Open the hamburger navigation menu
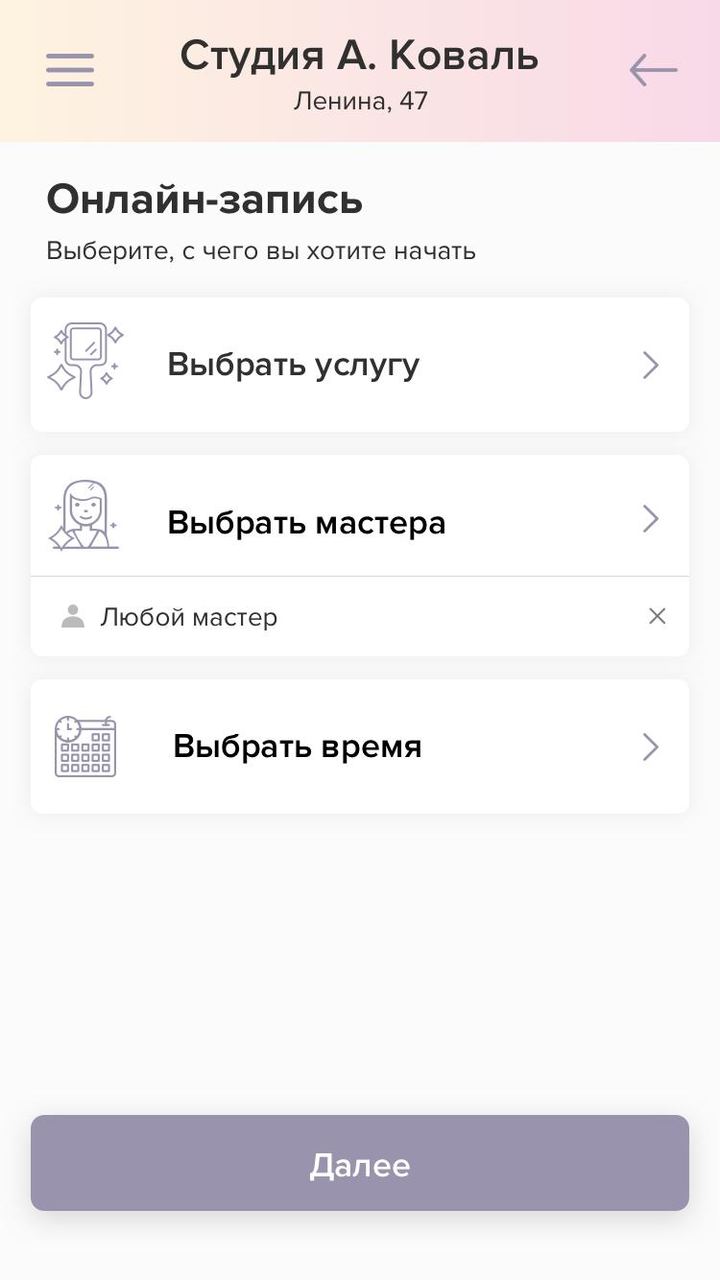This screenshot has width=720, height=1280. [69, 69]
